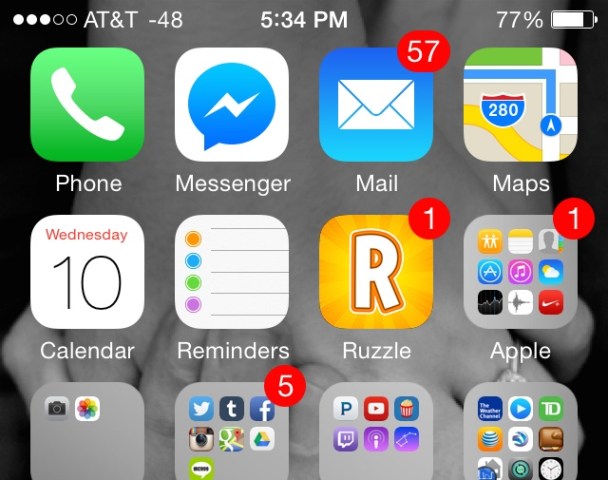Open the folder with Camera and Photos
This screenshot has height=480, width=608.
click(x=88, y=432)
